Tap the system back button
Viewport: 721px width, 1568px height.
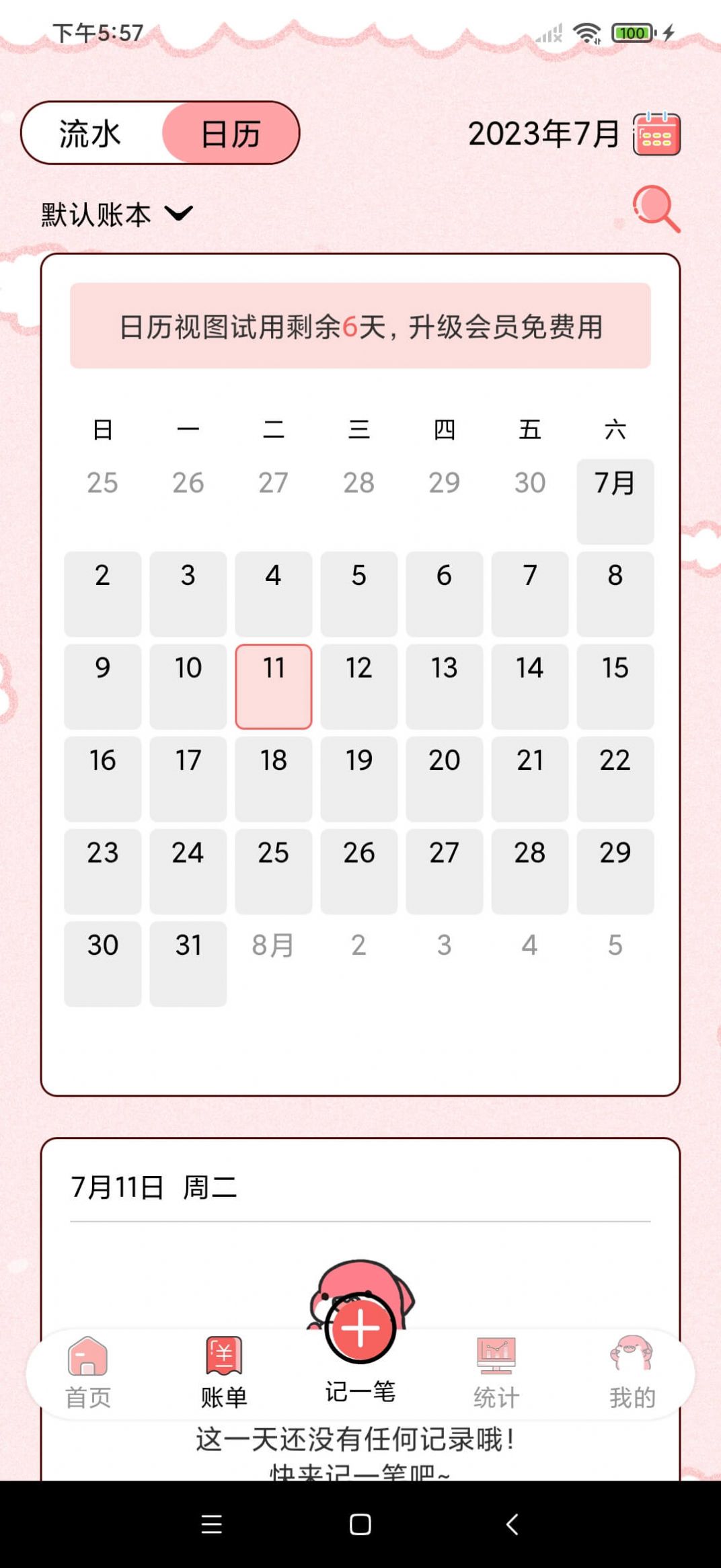pyautogui.click(x=512, y=1524)
